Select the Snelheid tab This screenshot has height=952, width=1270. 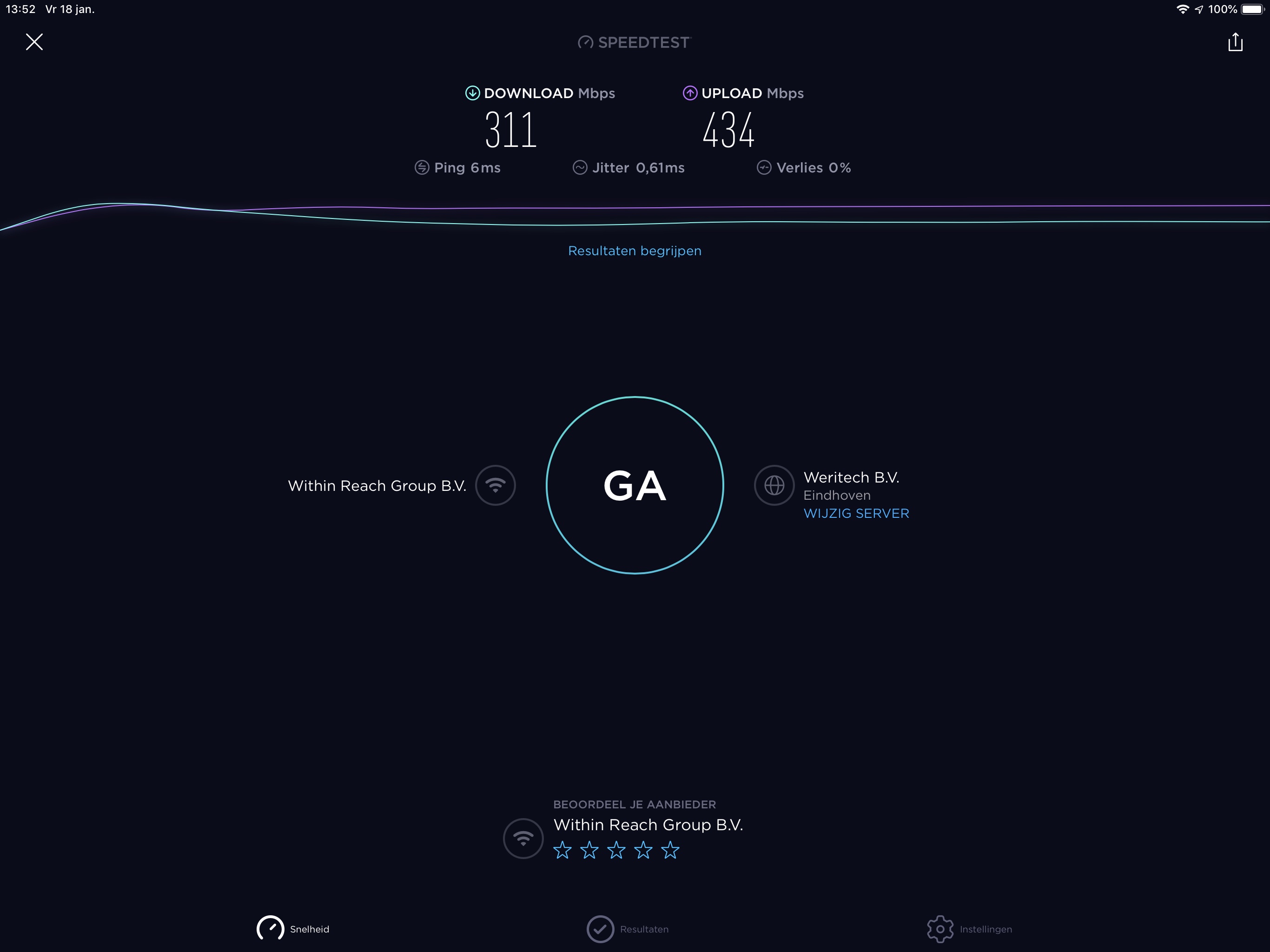click(293, 929)
